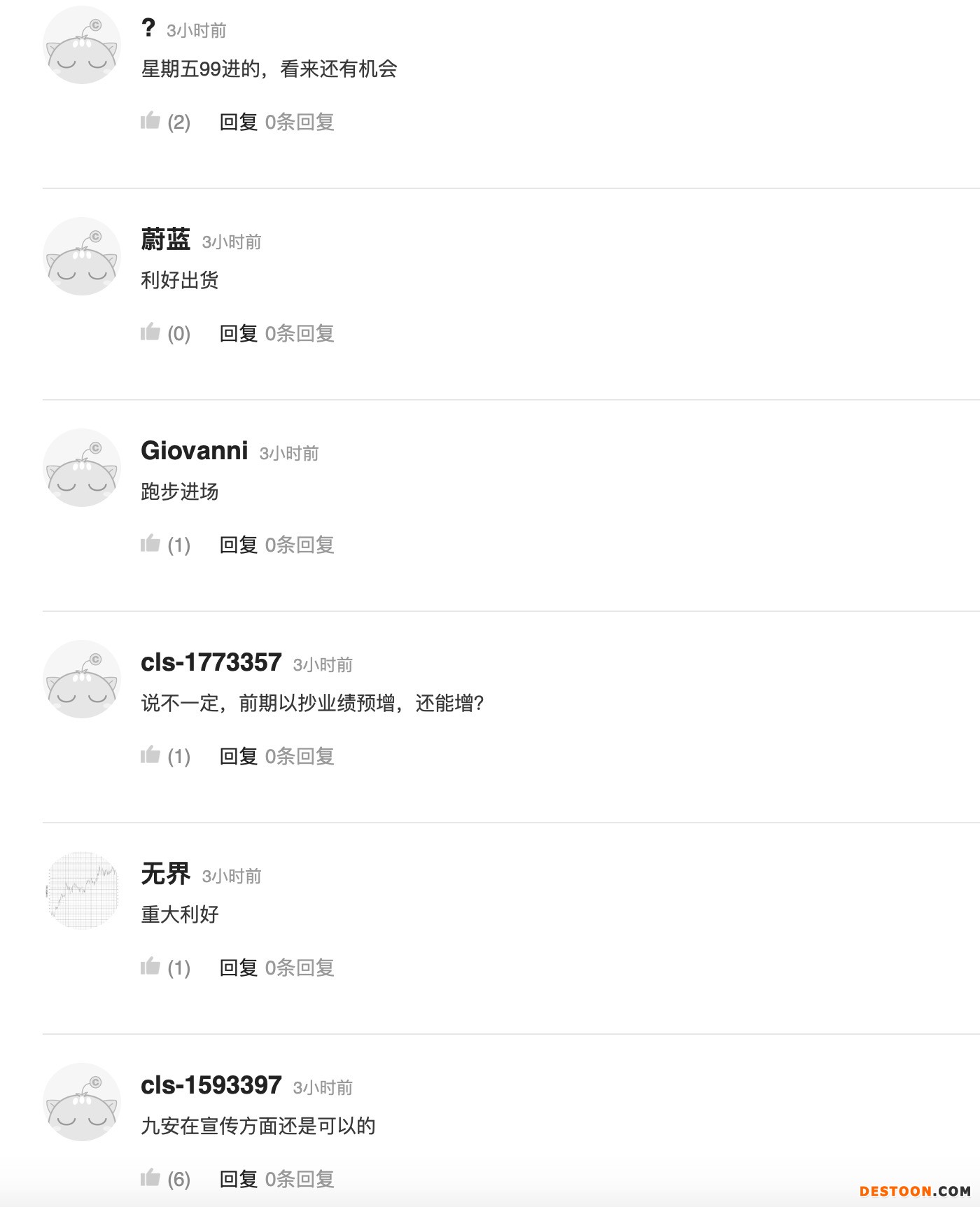Reply to 蔚蓝's comment

click(239, 334)
